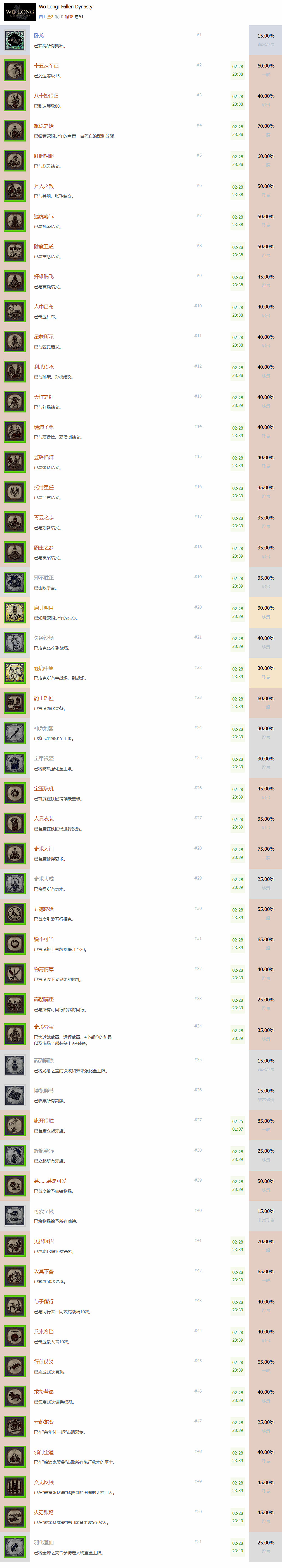Select the 旅途之始 trophy
Screen dimensions: 282x1568
pos(44,126)
